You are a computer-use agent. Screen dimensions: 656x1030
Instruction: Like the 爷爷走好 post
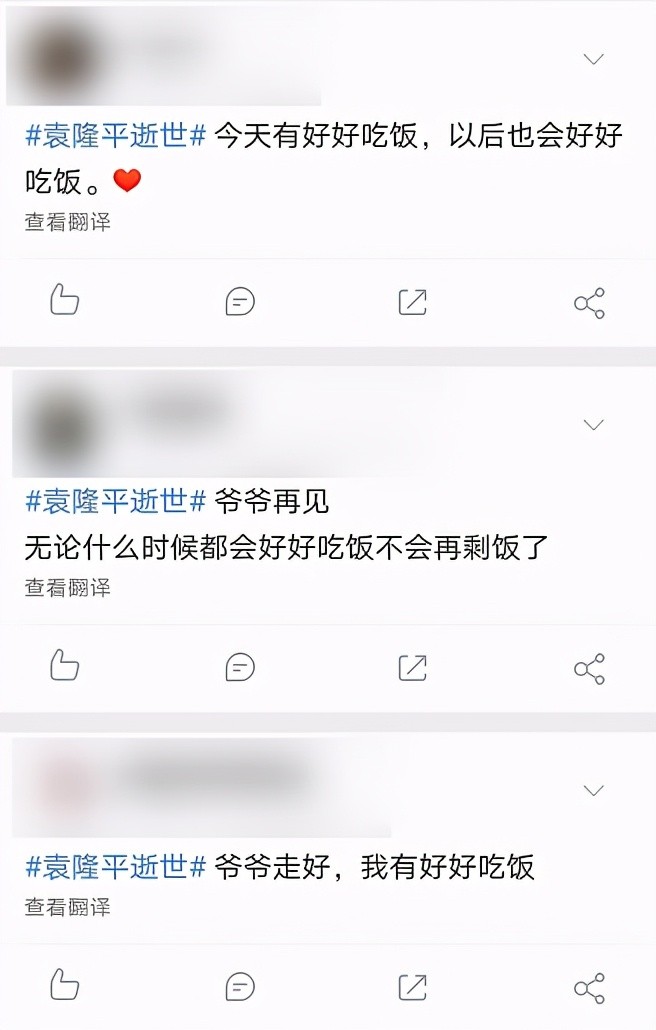pos(65,985)
